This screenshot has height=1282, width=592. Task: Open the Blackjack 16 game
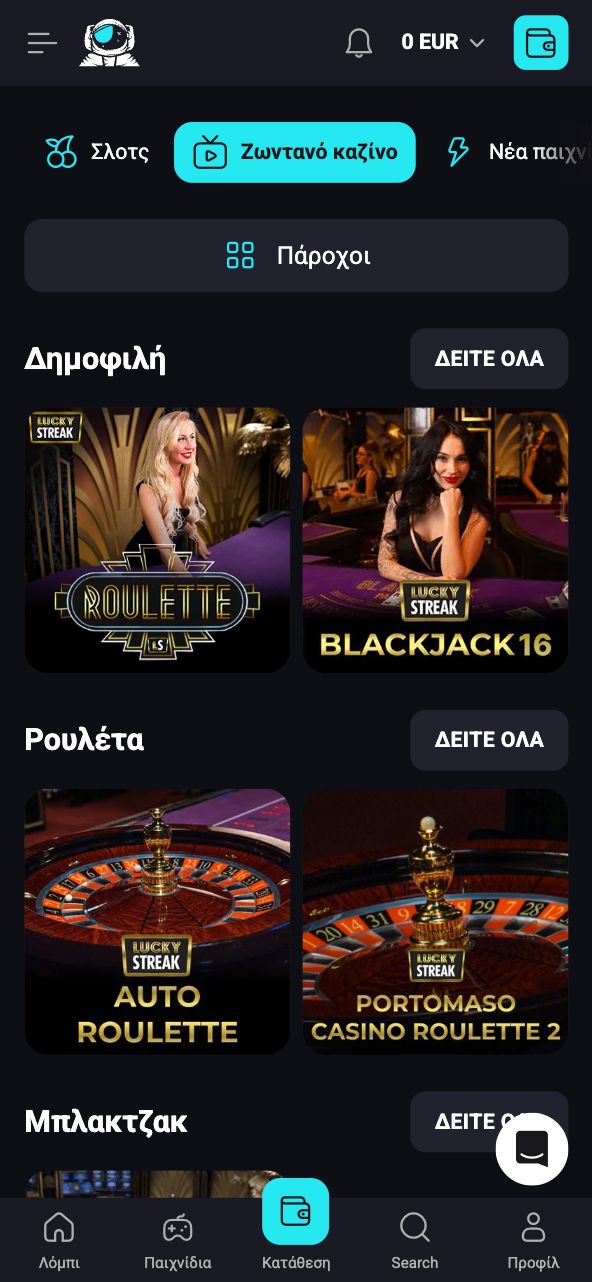point(435,540)
